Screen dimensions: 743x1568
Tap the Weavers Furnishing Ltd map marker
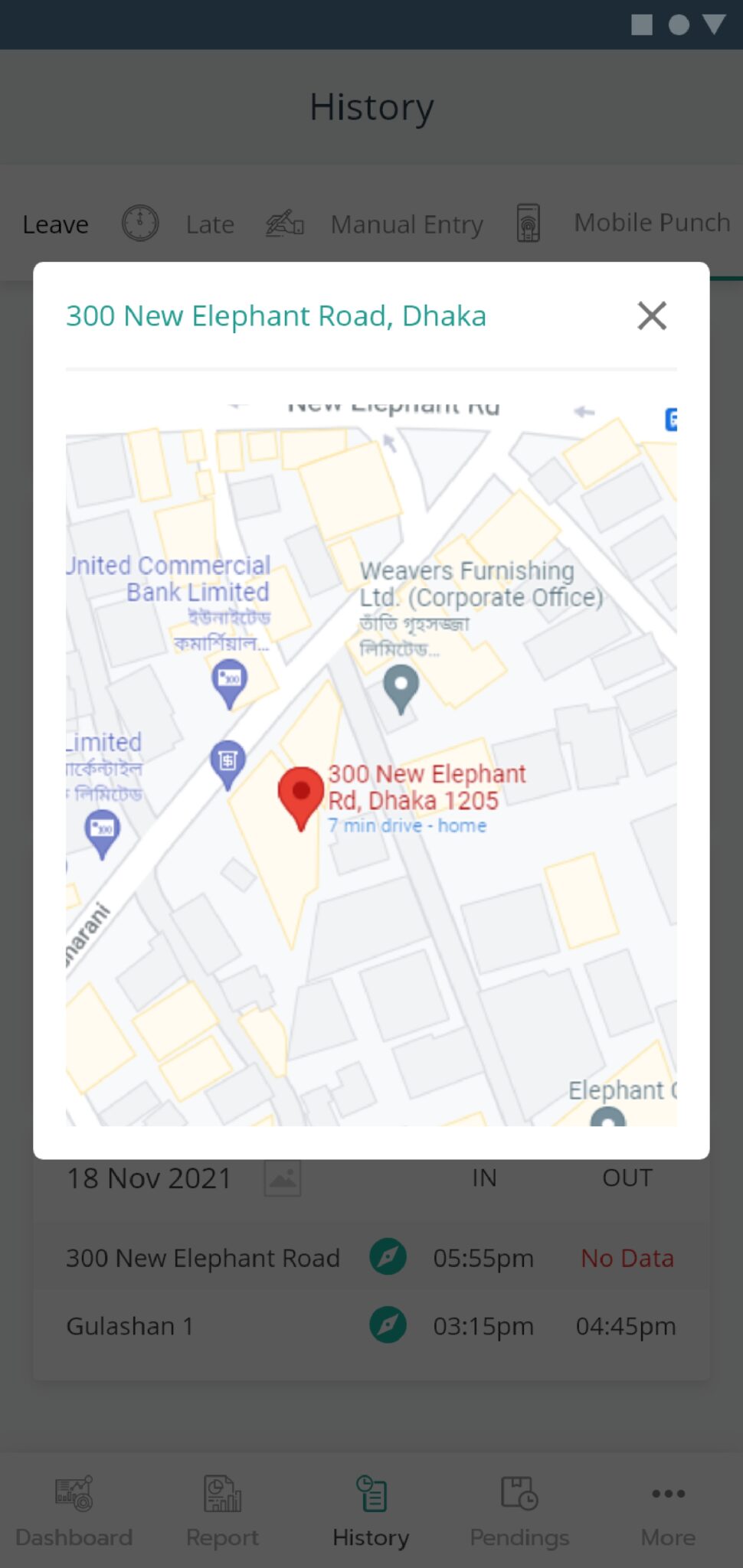[x=401, y=686]
